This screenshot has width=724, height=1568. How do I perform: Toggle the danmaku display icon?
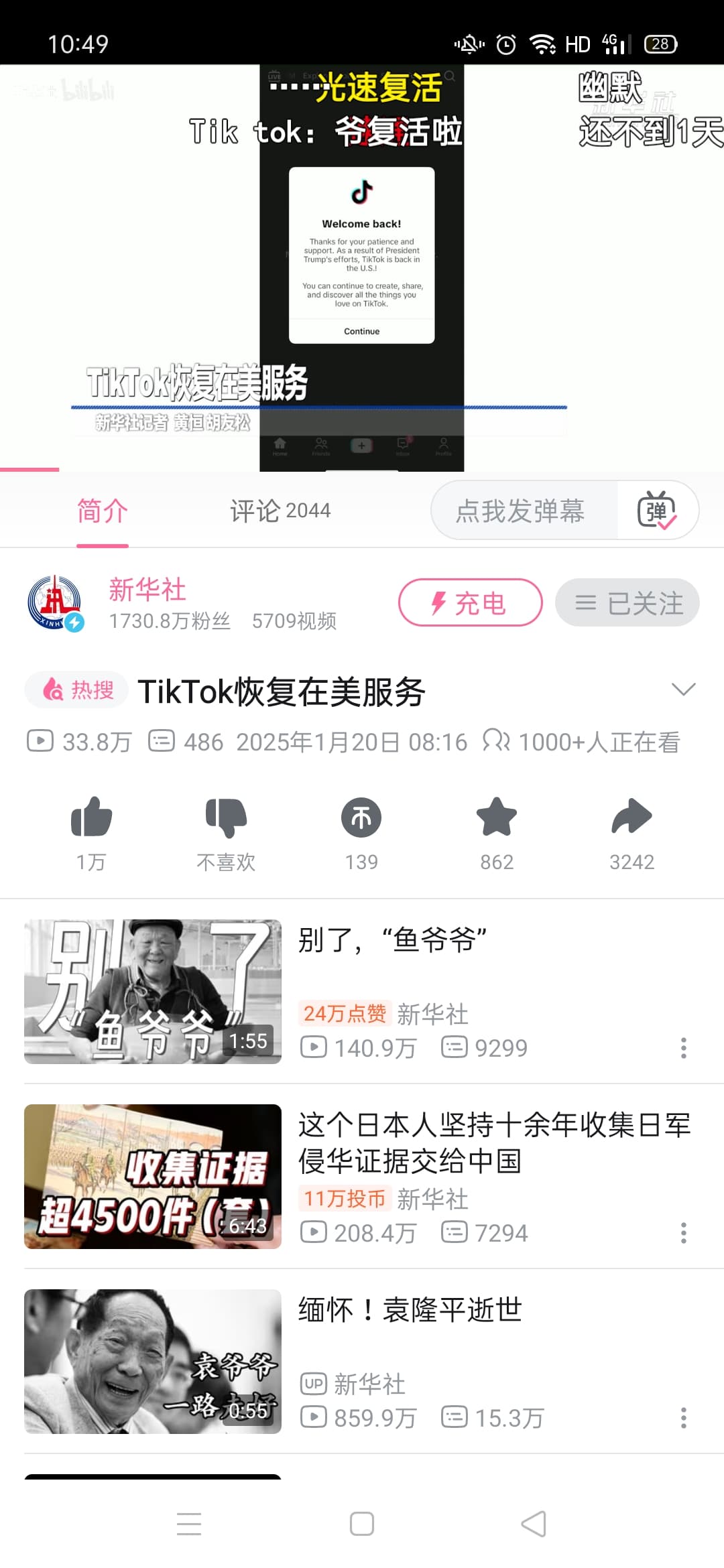pos(657,511)
